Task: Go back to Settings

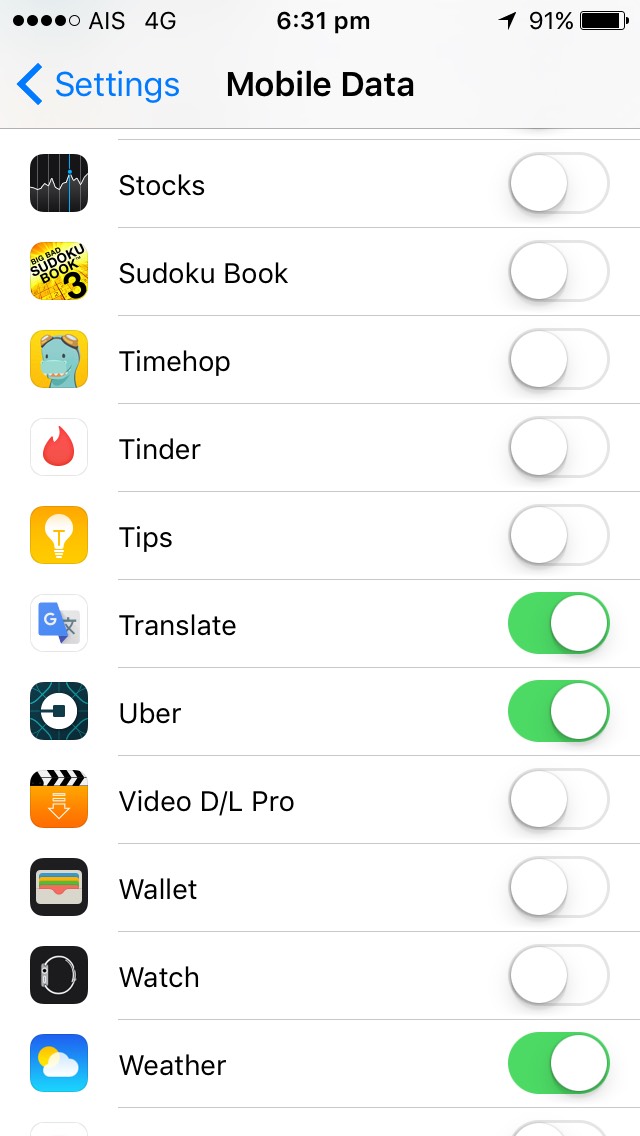Action: tap(98, 85)
